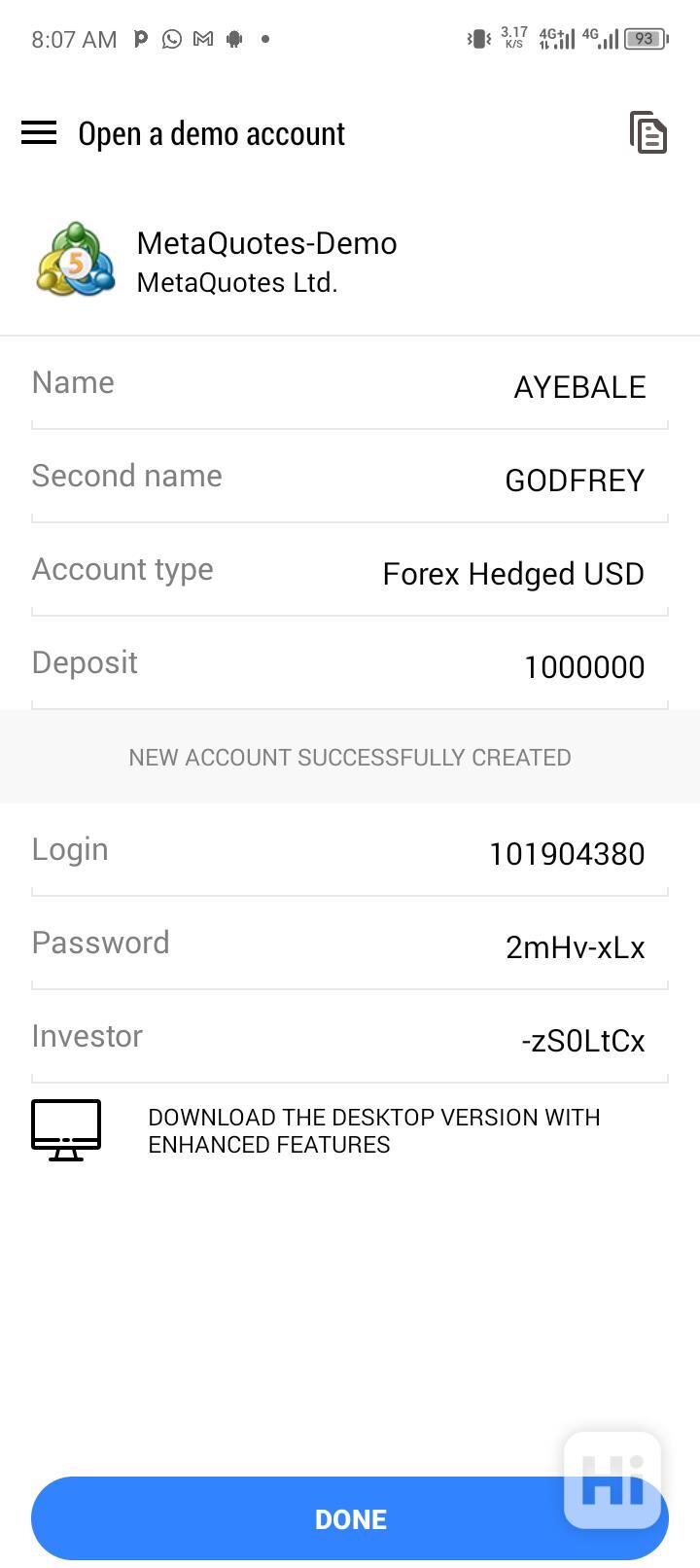Open the floating Hi assistant bubble
The height and width of the screenshot is (1568, 700).
tap(612, 1479)
